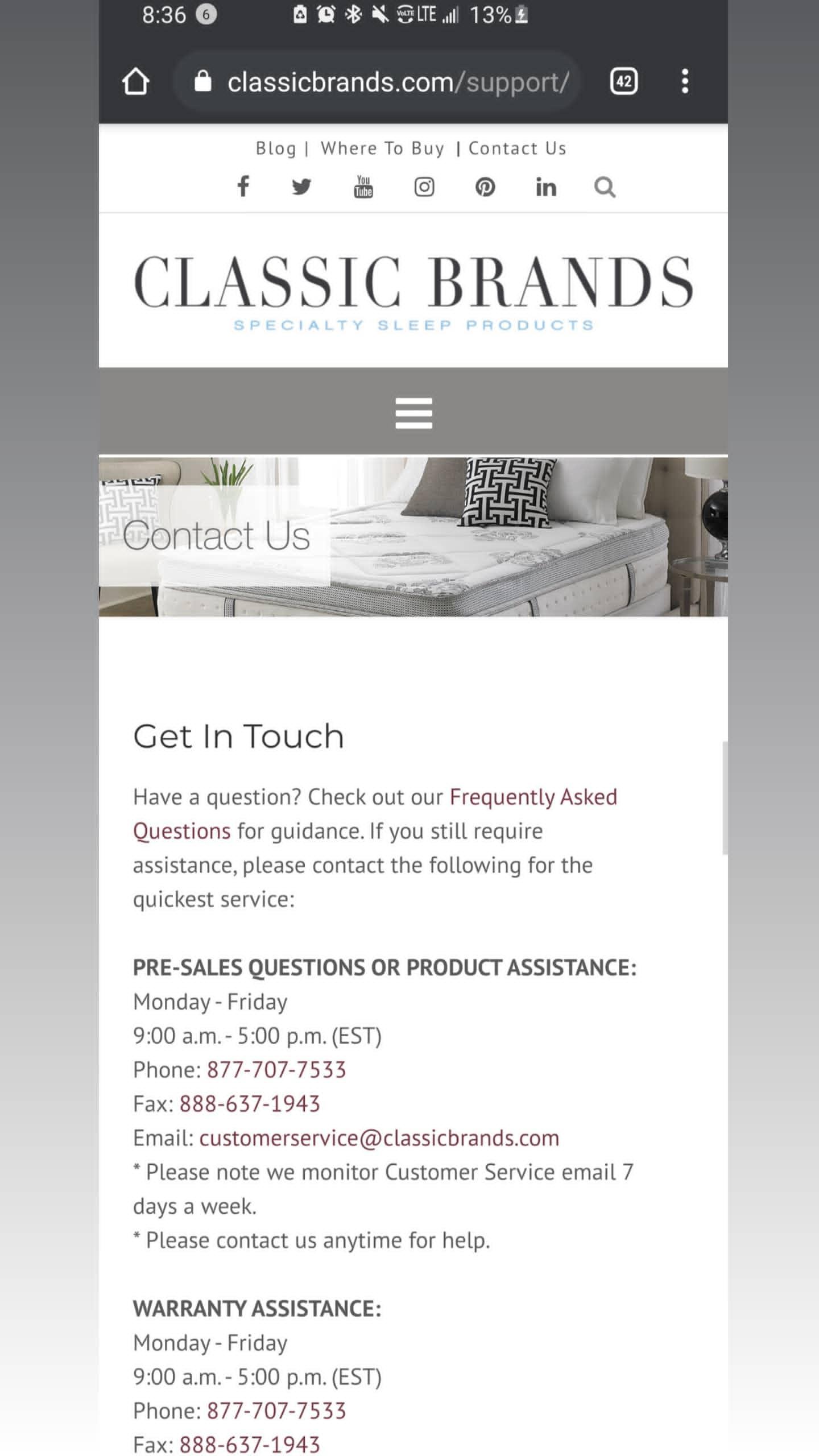Email customerservice@classicbrands.com
The image size is (819, 1456).
point(379,1138)
